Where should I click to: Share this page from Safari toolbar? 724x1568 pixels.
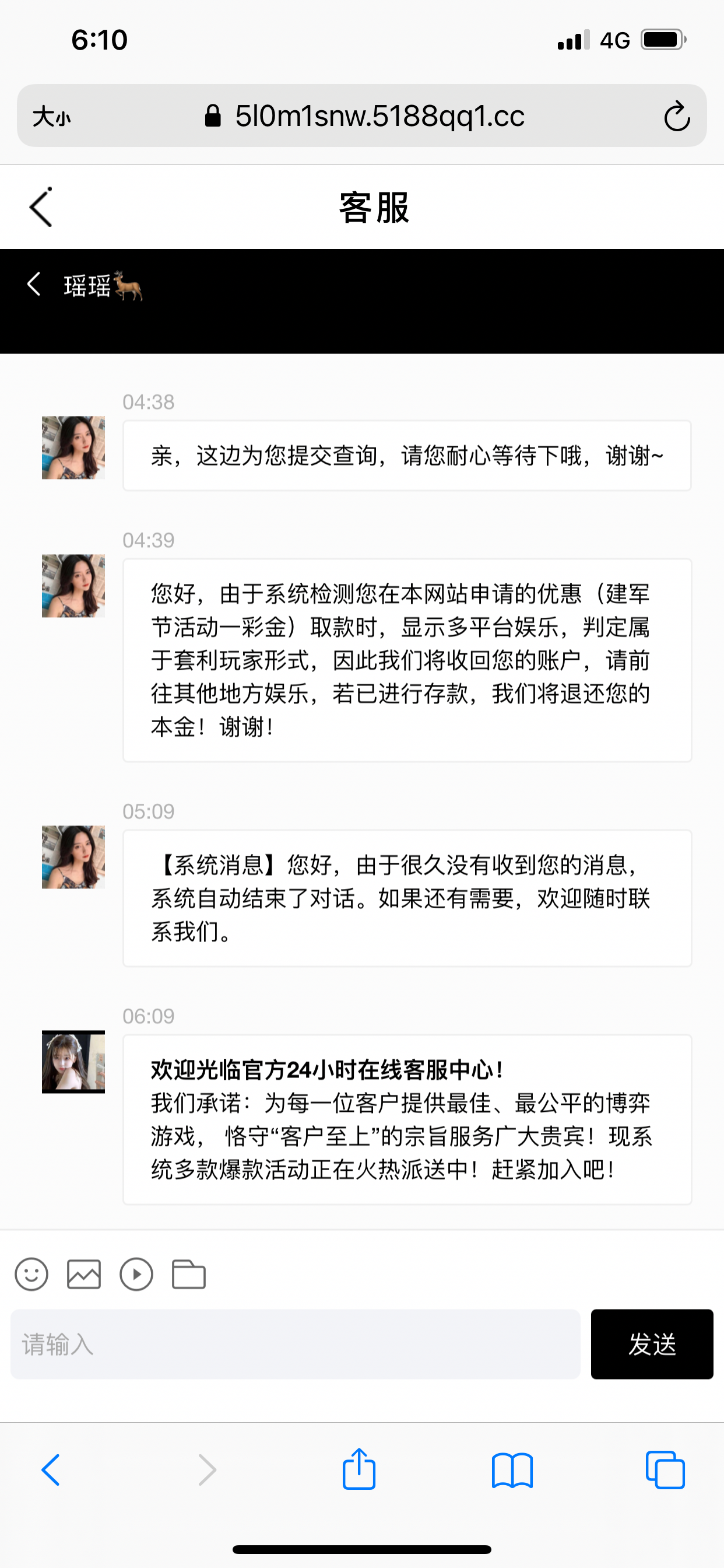point(359,1470)
